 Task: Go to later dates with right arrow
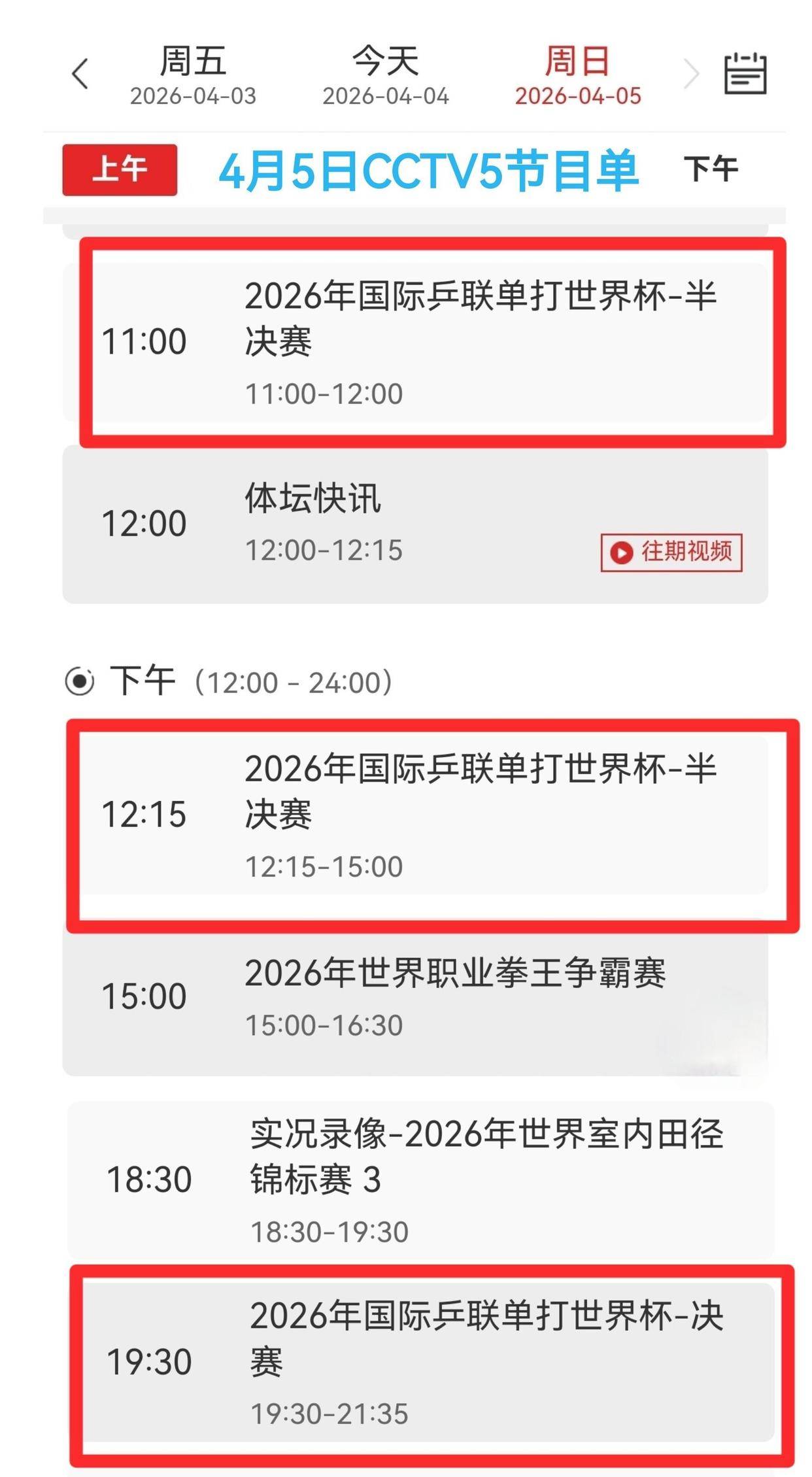click(690, 74)
